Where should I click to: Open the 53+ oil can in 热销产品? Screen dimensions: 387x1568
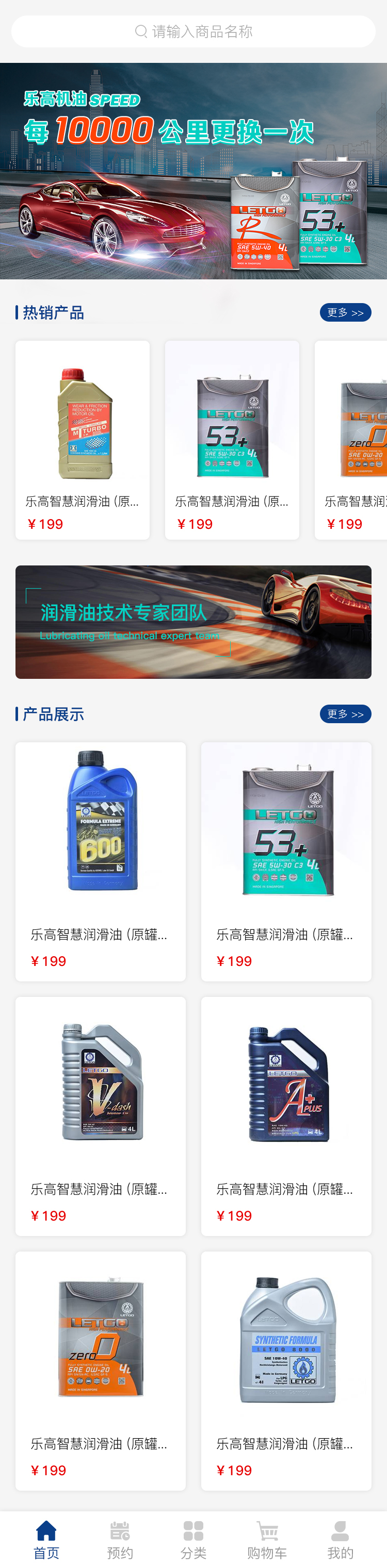(x=232, y=440)
